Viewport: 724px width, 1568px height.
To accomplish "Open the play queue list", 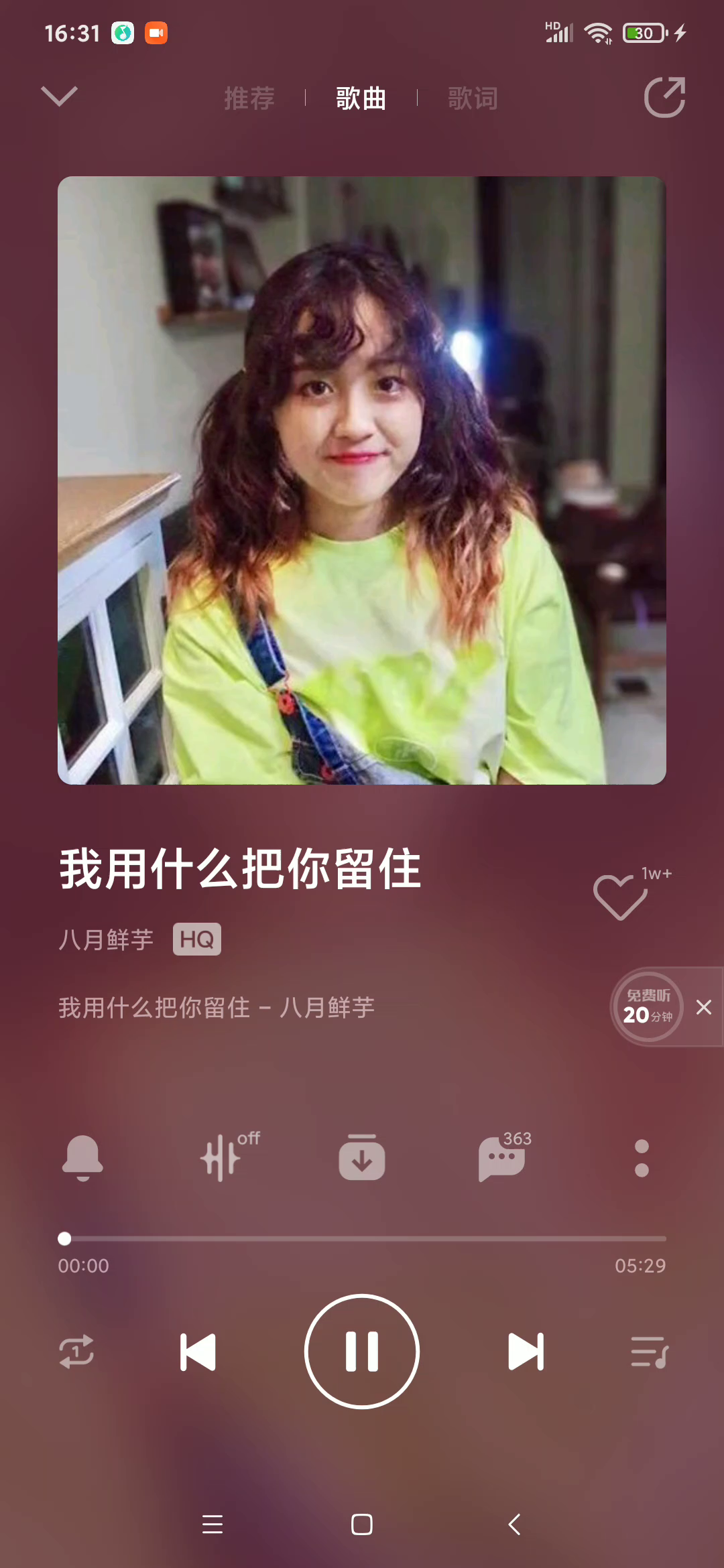I will tap(649, 1352).
